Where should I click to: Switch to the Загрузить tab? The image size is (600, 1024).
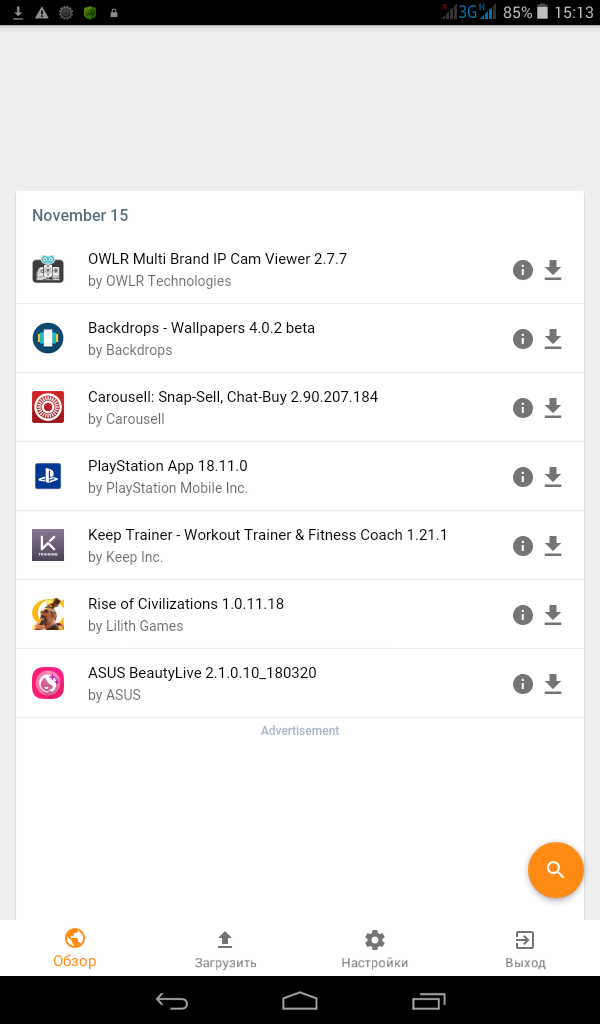(225, 948)
